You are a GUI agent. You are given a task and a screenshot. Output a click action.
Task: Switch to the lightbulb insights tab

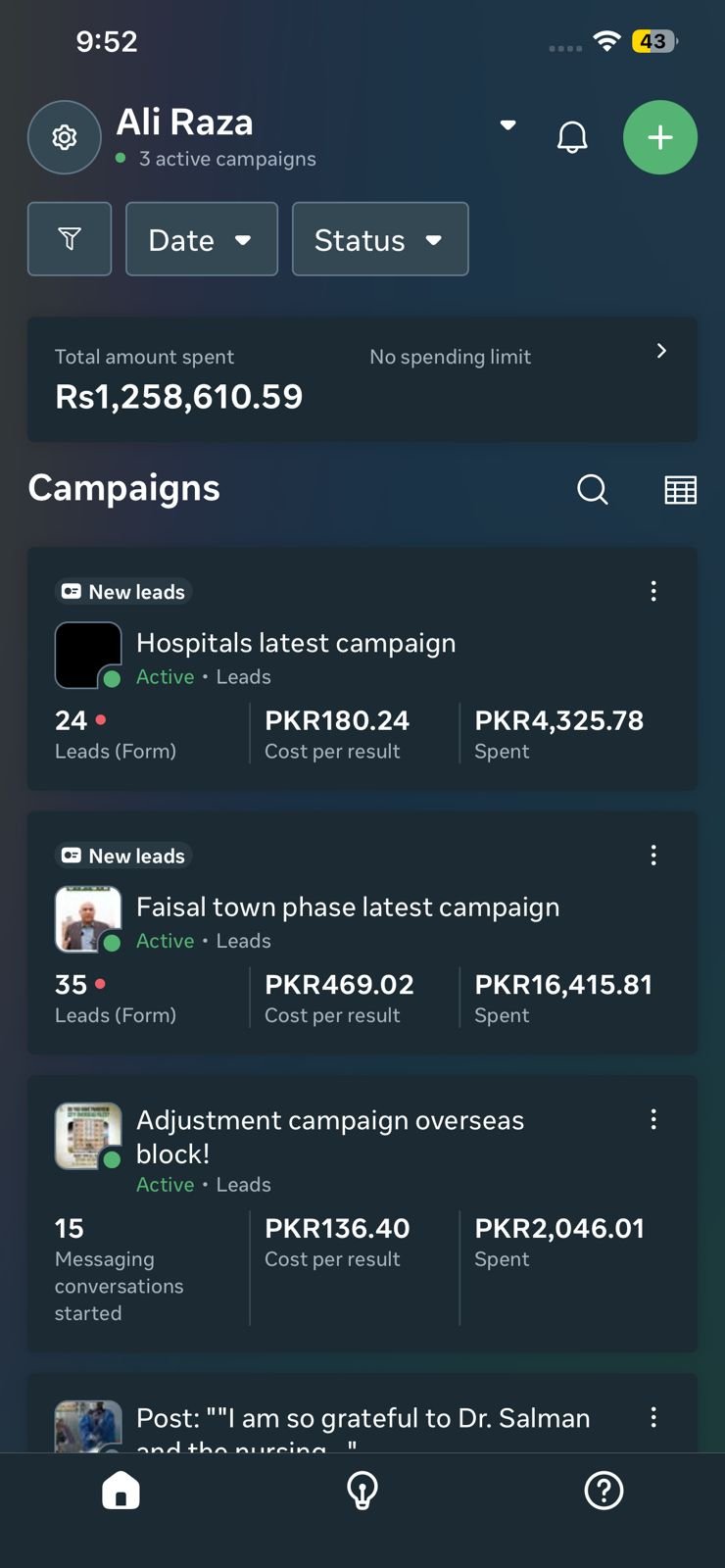click(362, 1492)
